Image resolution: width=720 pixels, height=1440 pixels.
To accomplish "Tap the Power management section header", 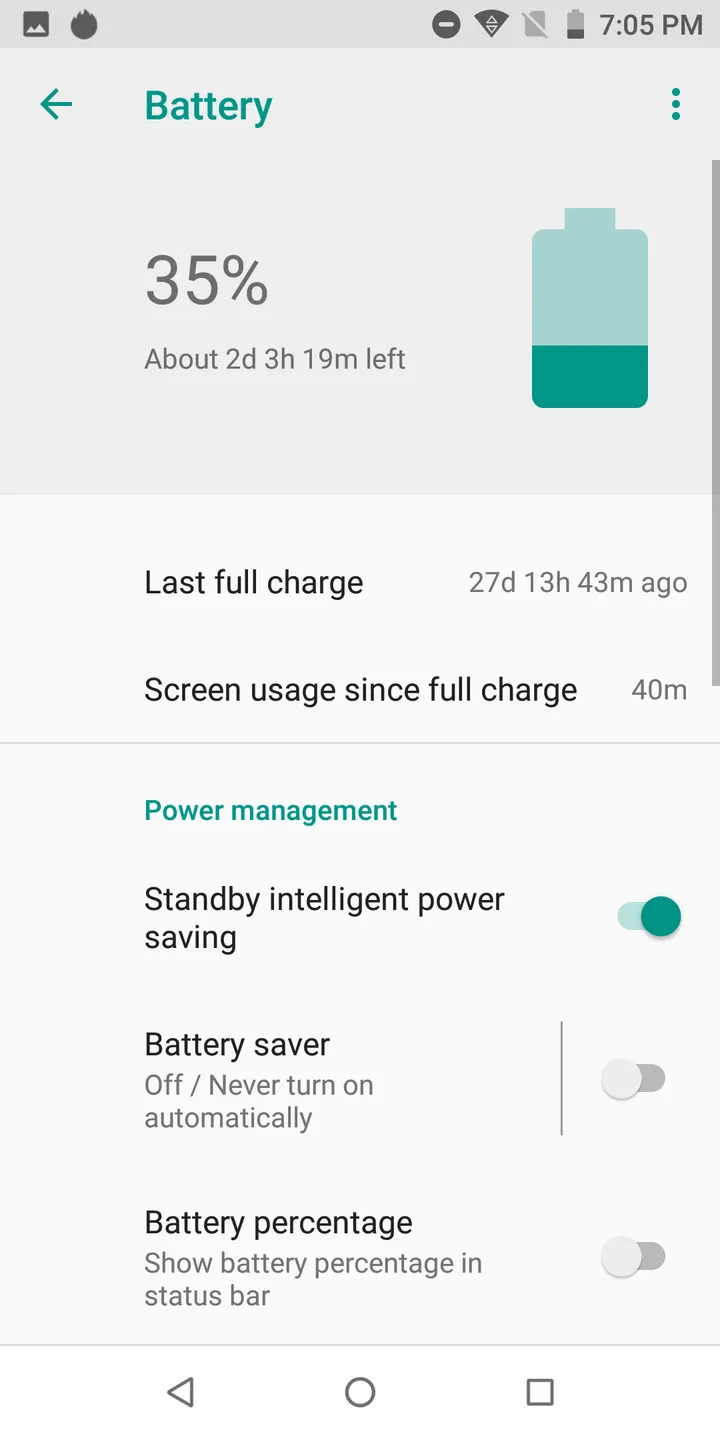I will (270, 810).
